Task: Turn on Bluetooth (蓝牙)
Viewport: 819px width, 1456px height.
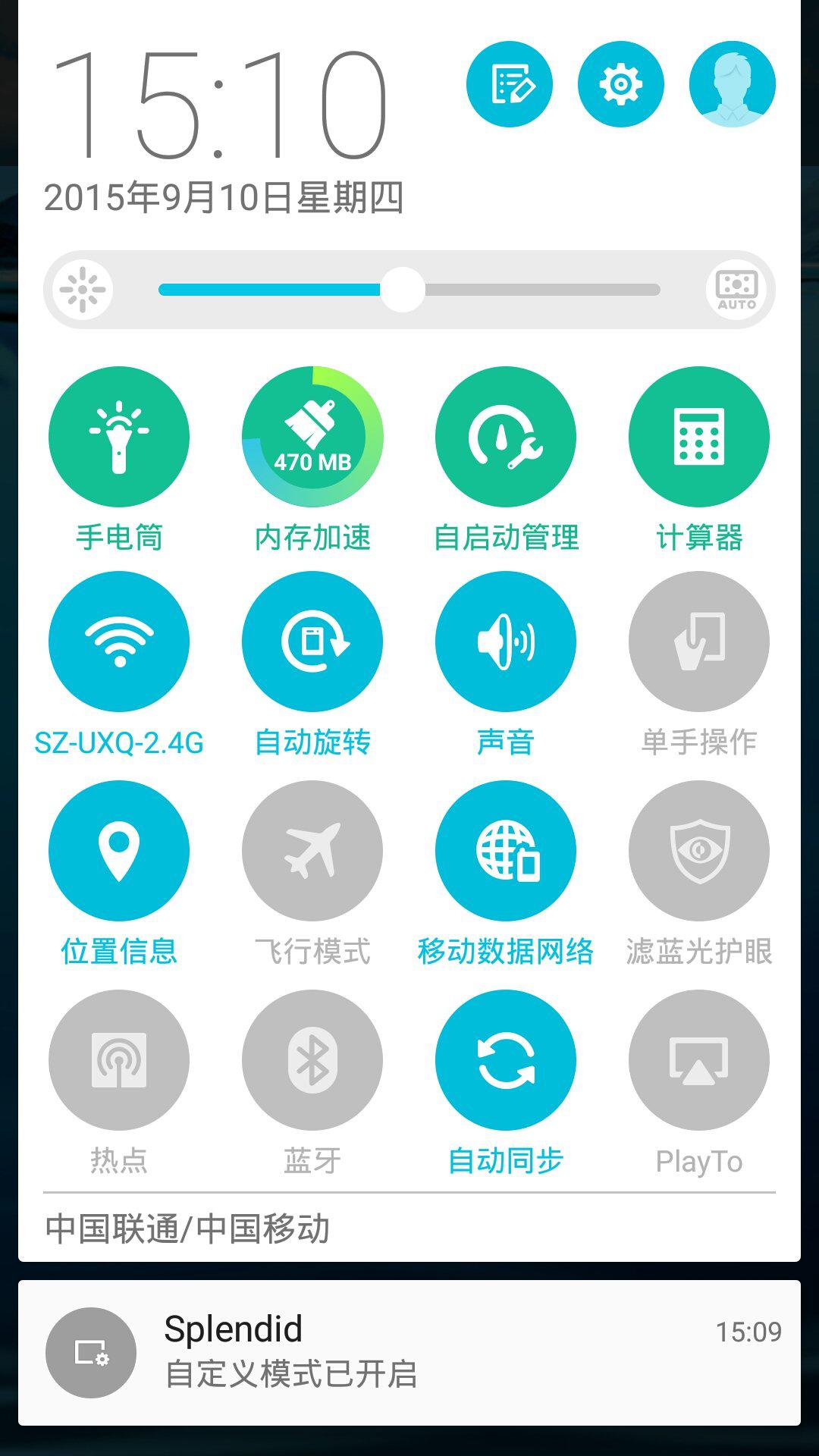Action: pos(312,1059)
